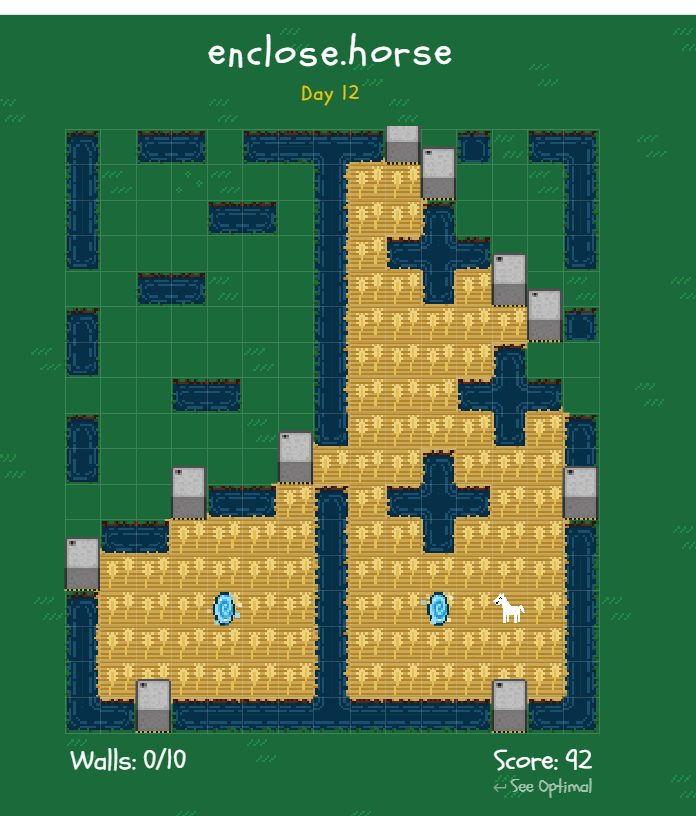Open the See Optimal solution link

(x=543, y=787)
